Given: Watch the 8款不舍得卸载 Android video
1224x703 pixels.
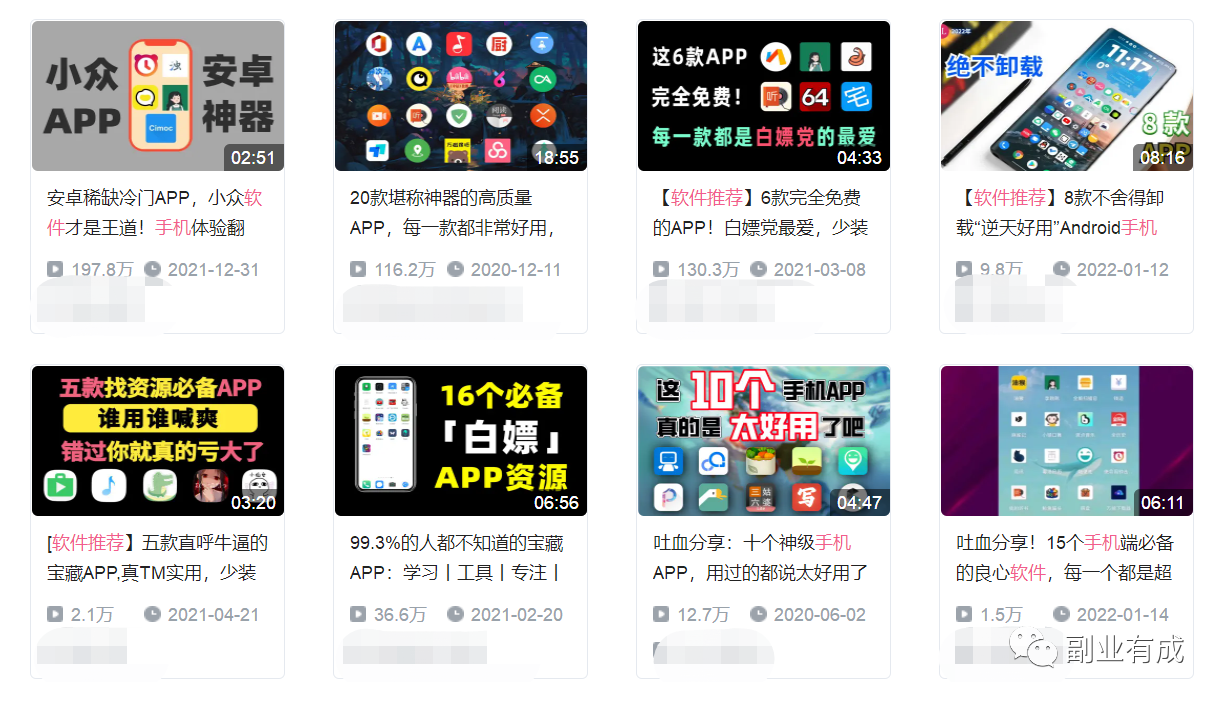Looking at the screenshot, I should (1067, 96).
